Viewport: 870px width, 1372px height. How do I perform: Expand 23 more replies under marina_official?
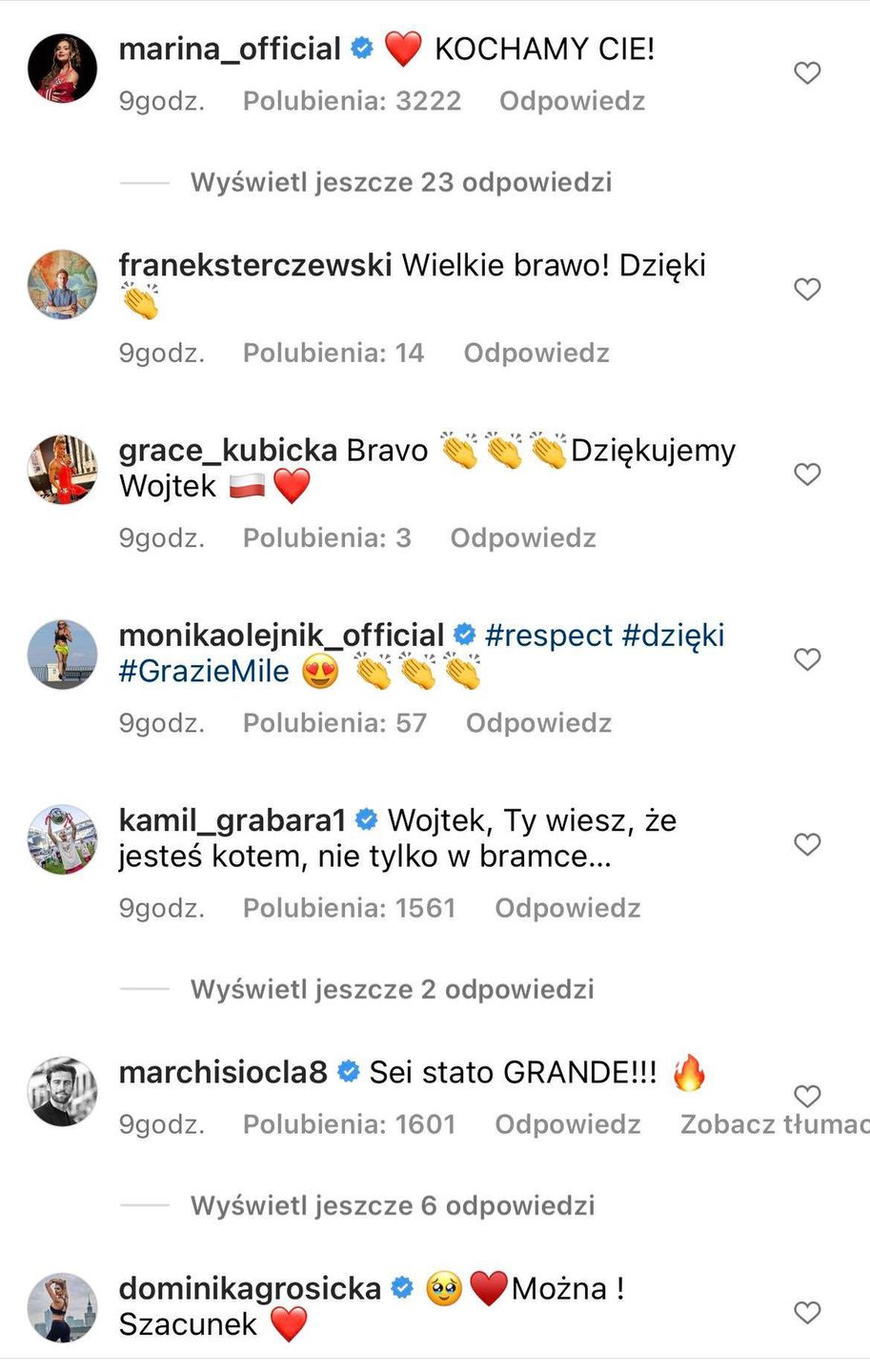click(x=400, y=182)
